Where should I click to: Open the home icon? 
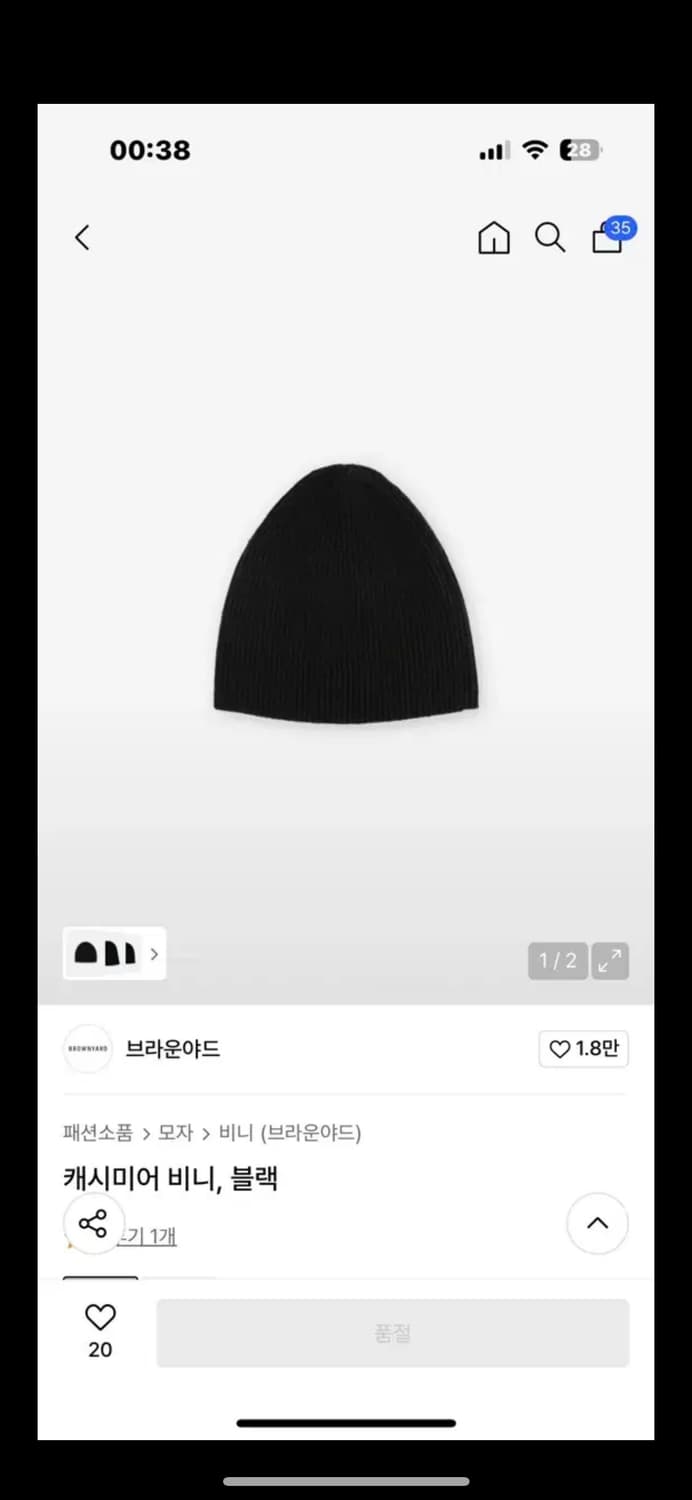click(x=493, y=237)
